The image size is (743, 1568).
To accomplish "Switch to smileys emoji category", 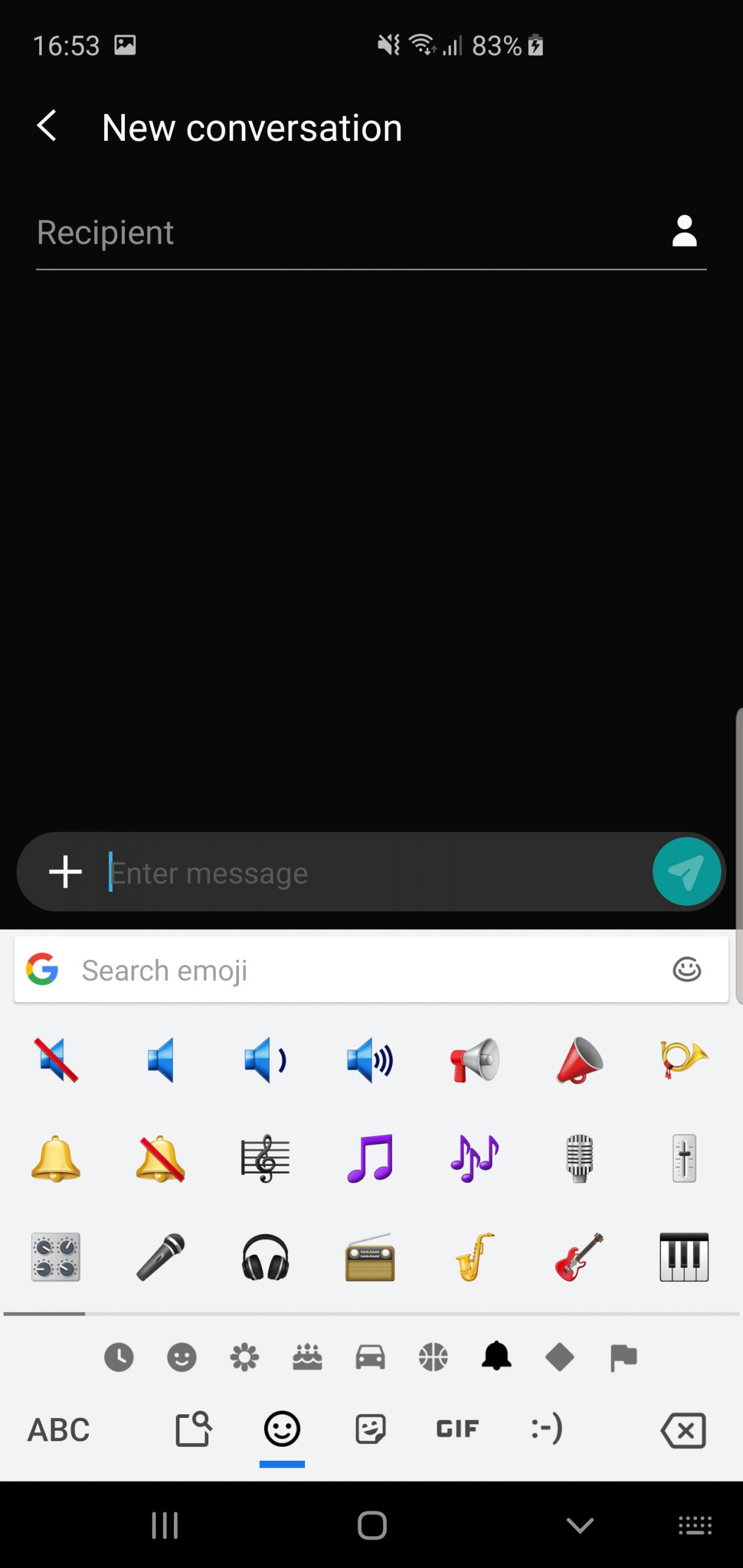I will point(181,1357).
